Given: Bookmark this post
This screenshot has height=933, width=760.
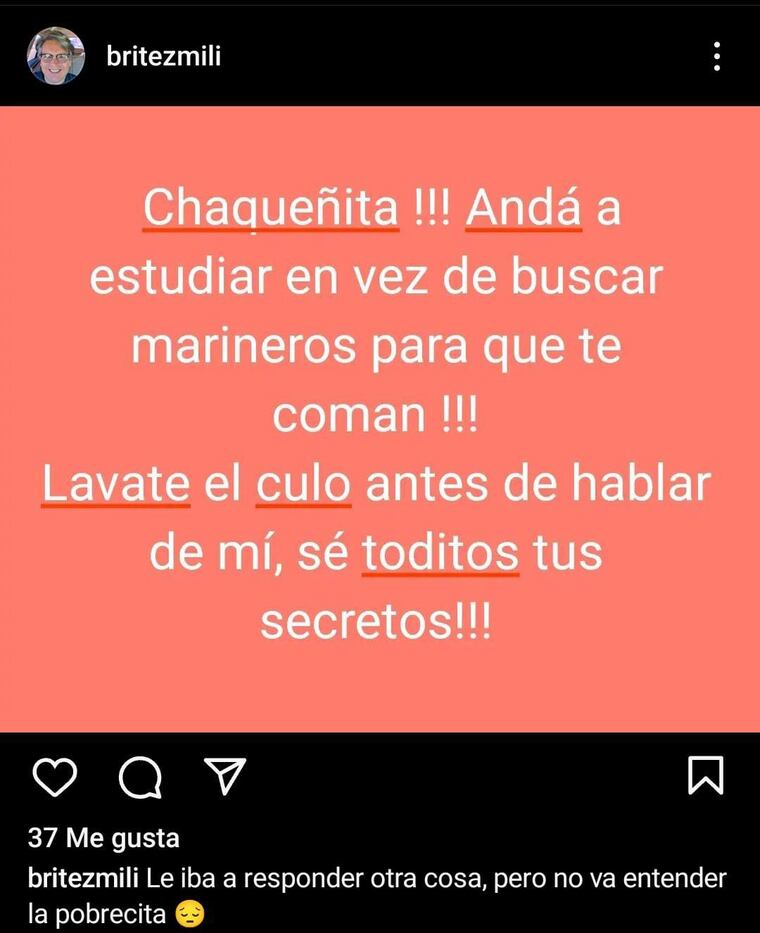Looking at the screenshot, I should 706,775.
